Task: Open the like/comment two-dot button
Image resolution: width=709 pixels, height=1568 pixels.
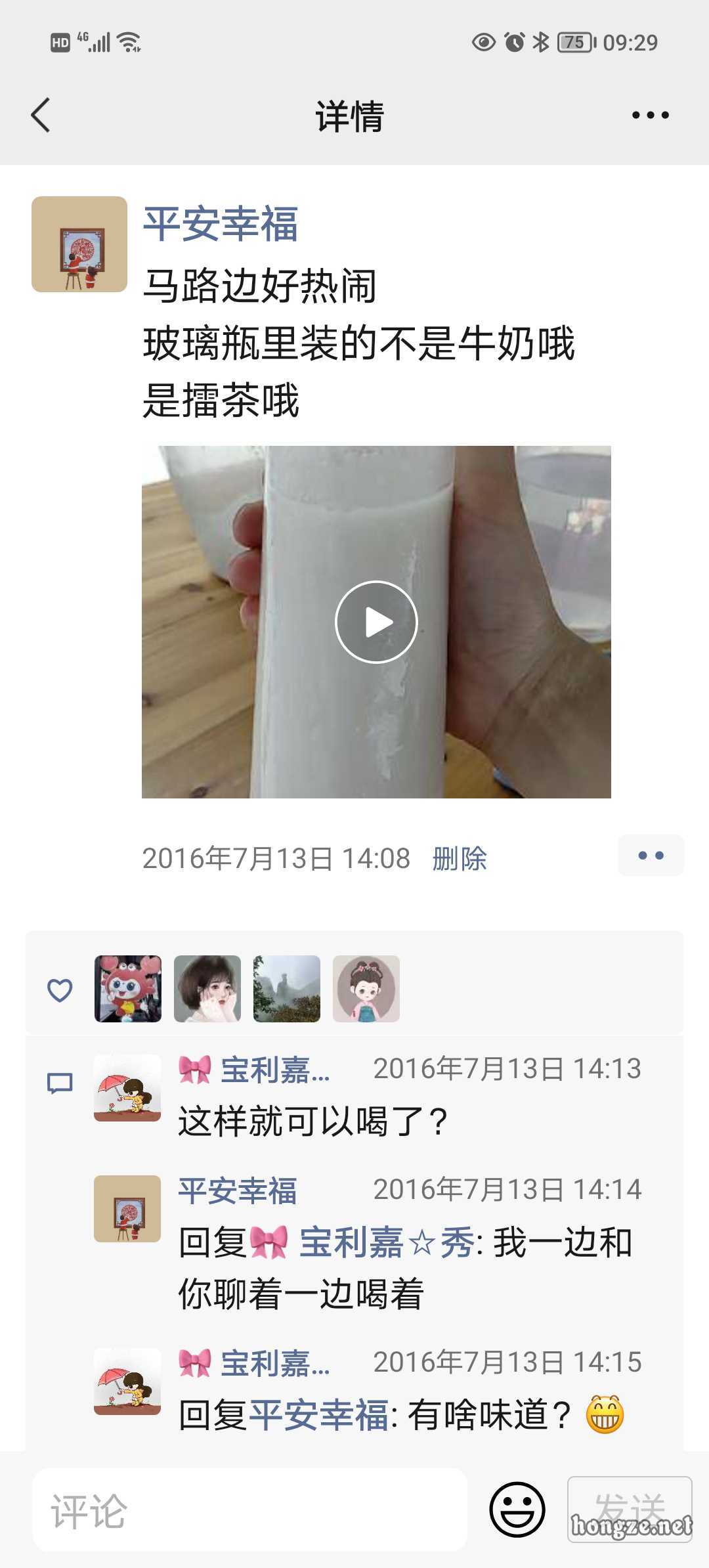Action: click(x=651, y=856)
